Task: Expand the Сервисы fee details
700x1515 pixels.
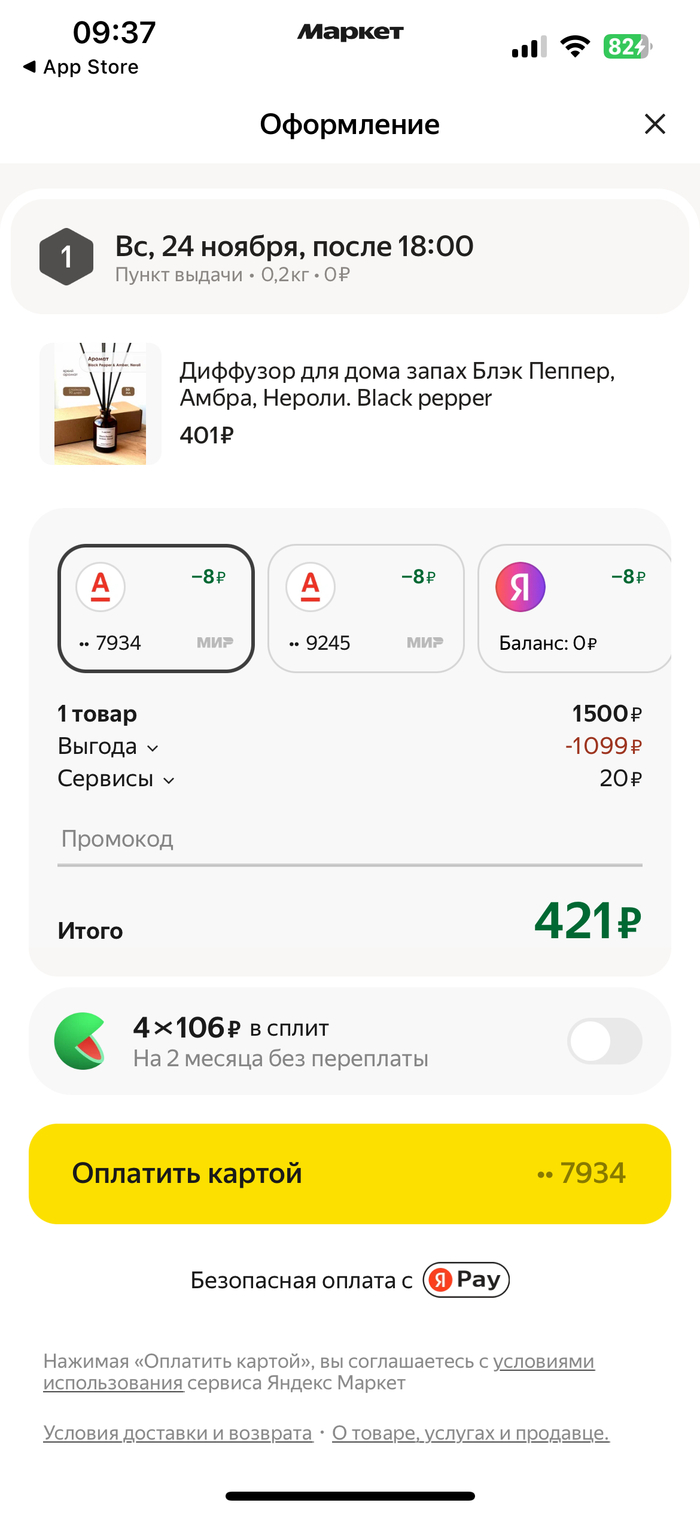Action: pyautogui.click(x=116, y=779)
